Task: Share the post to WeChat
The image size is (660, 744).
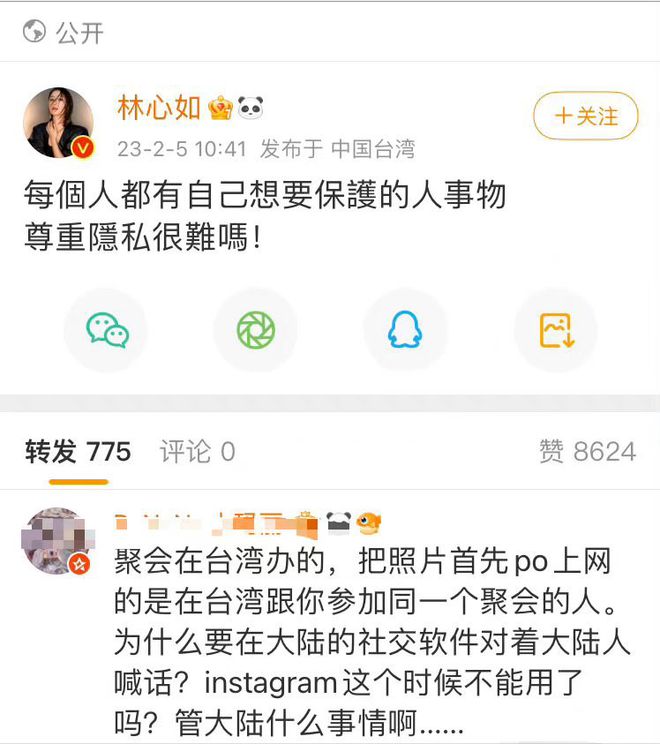Action: (107, 330)
